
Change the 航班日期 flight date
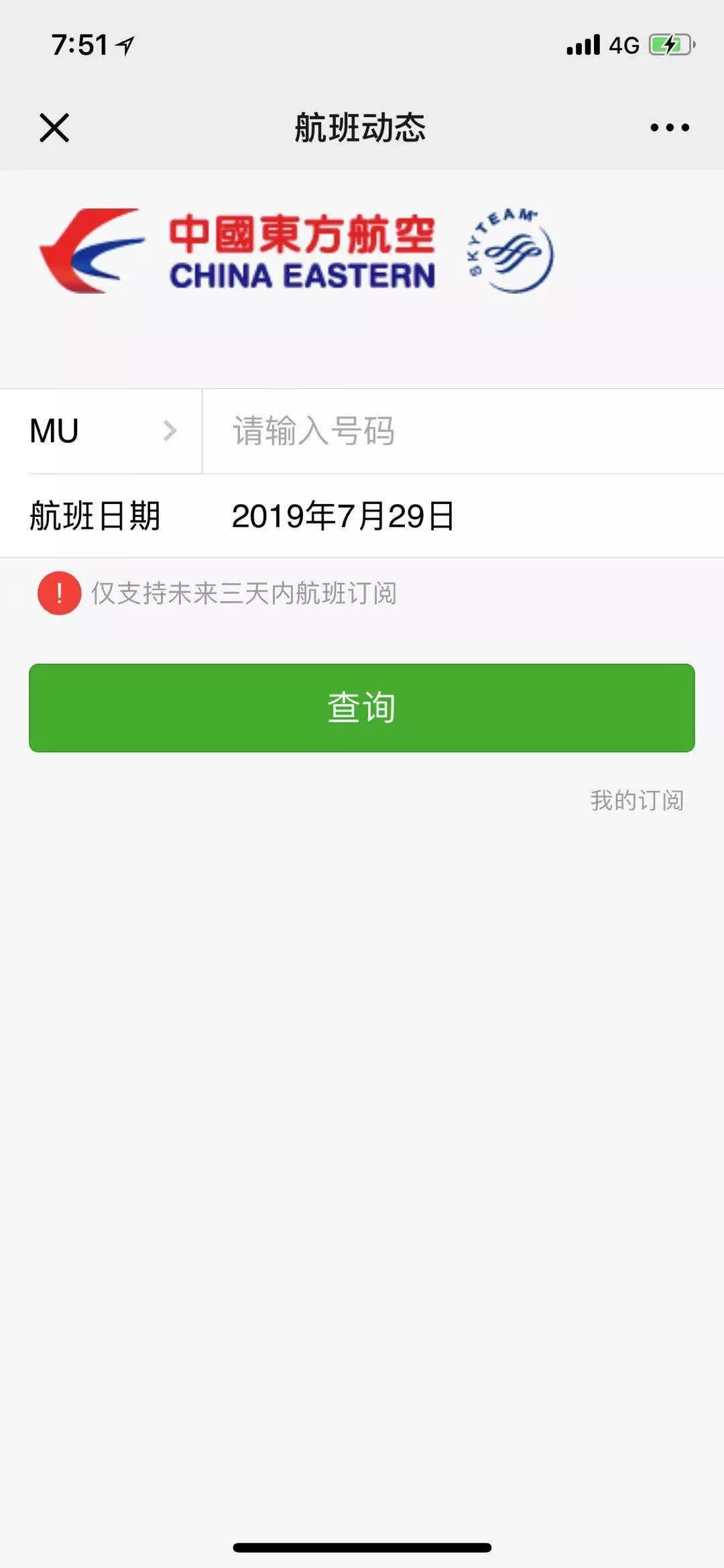point(343,516)
